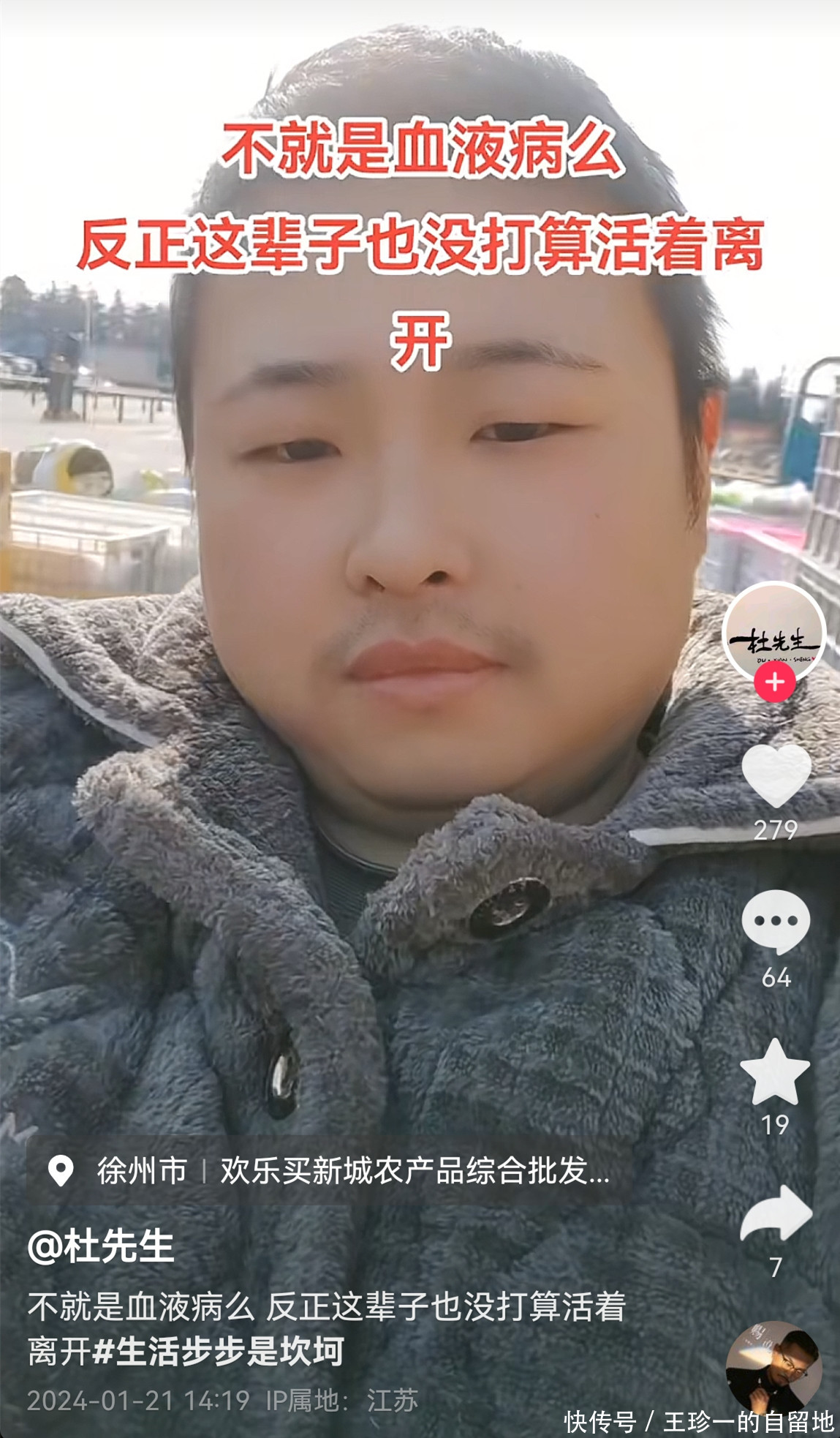Open the comments bubble
840x1438 pixels.
pos(776,922)
